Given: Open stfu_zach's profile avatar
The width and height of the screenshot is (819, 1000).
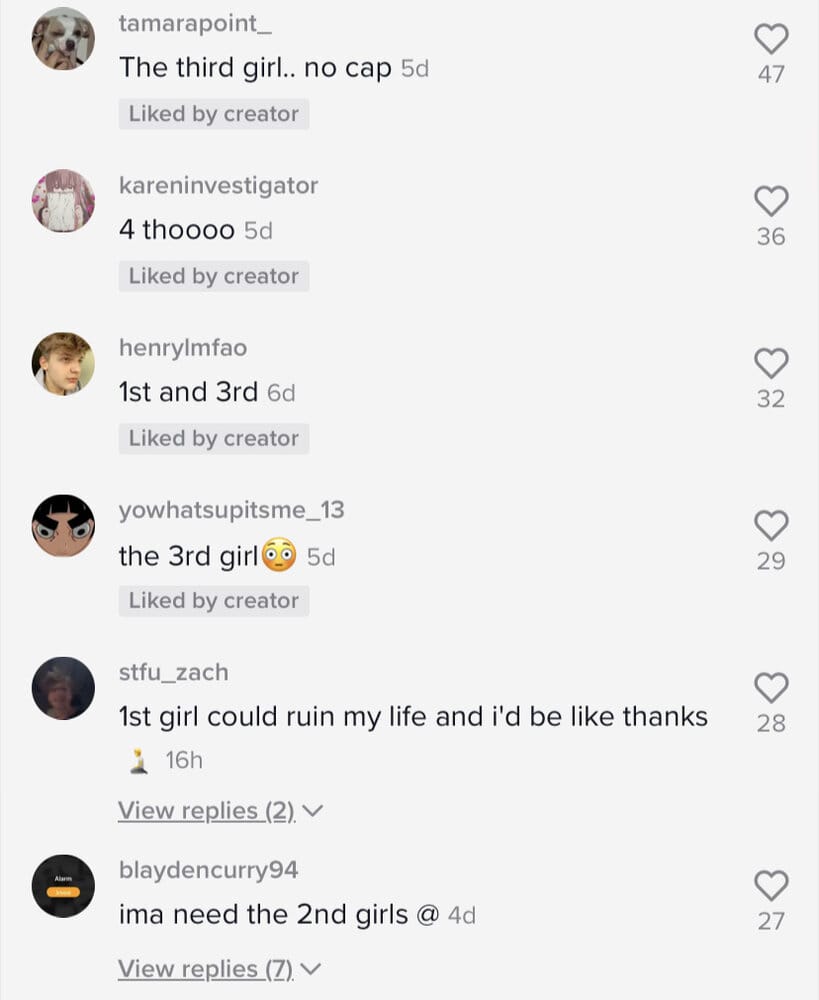Looking at the screenshot, I should tap(63, 688).
